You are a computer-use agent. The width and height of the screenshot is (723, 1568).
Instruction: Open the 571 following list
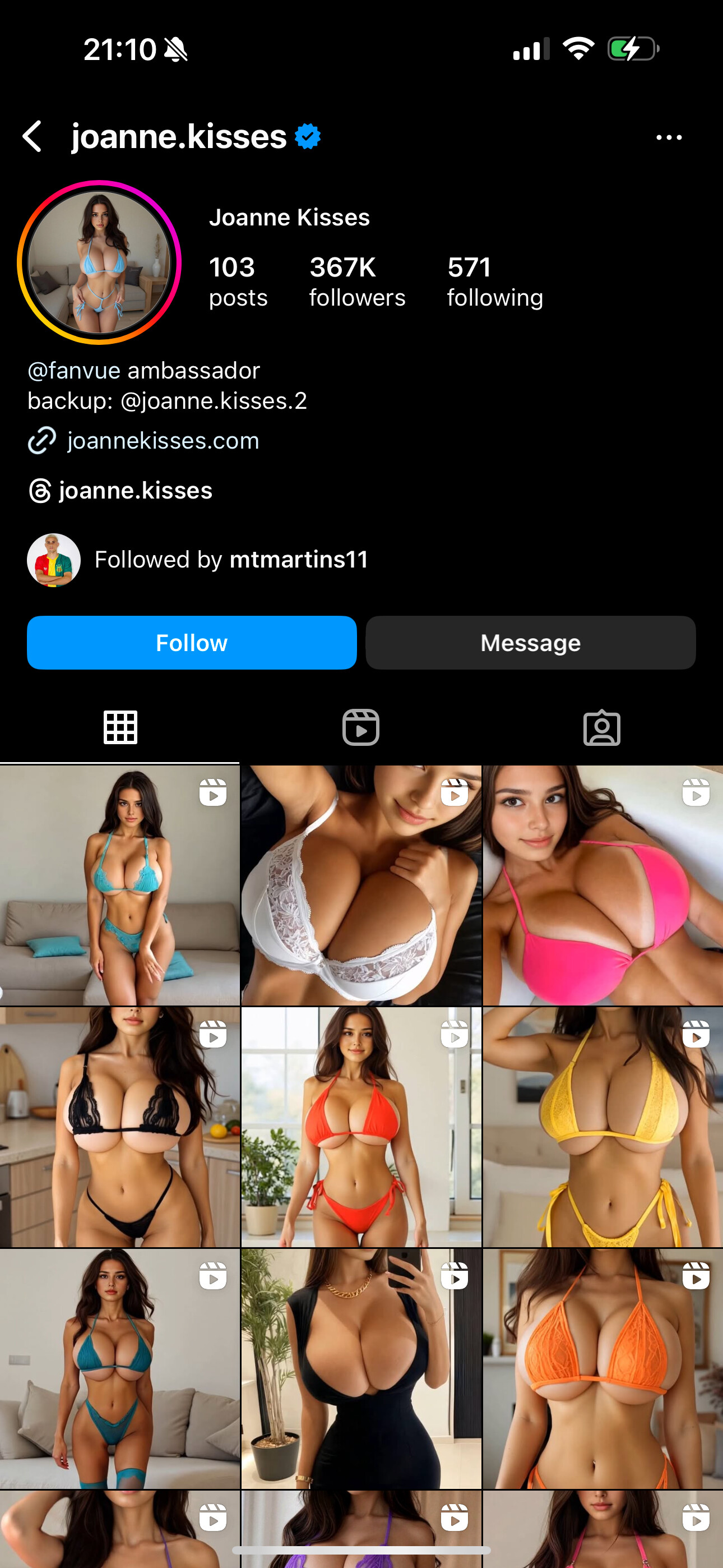point(494,281)
